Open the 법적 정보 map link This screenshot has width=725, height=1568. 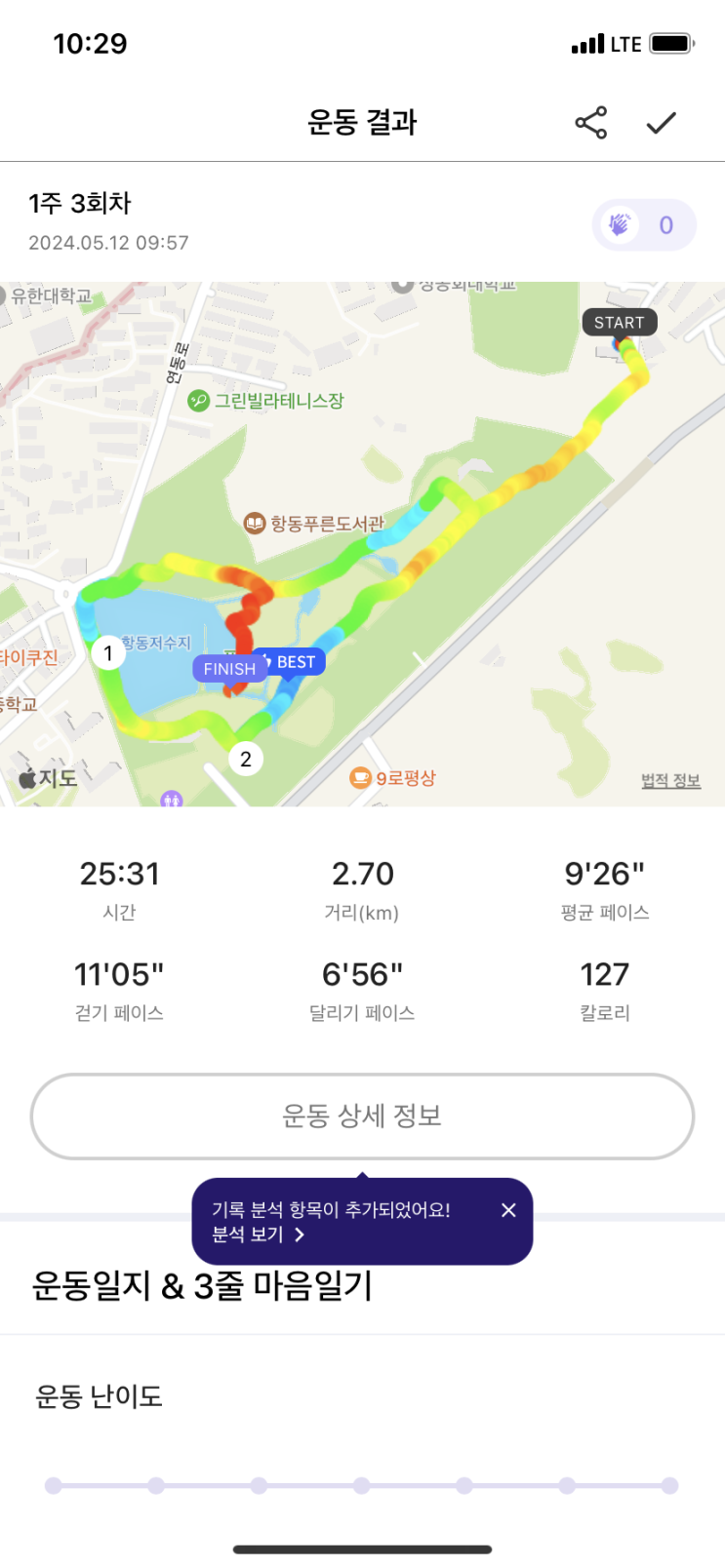(x=670, y=781)
